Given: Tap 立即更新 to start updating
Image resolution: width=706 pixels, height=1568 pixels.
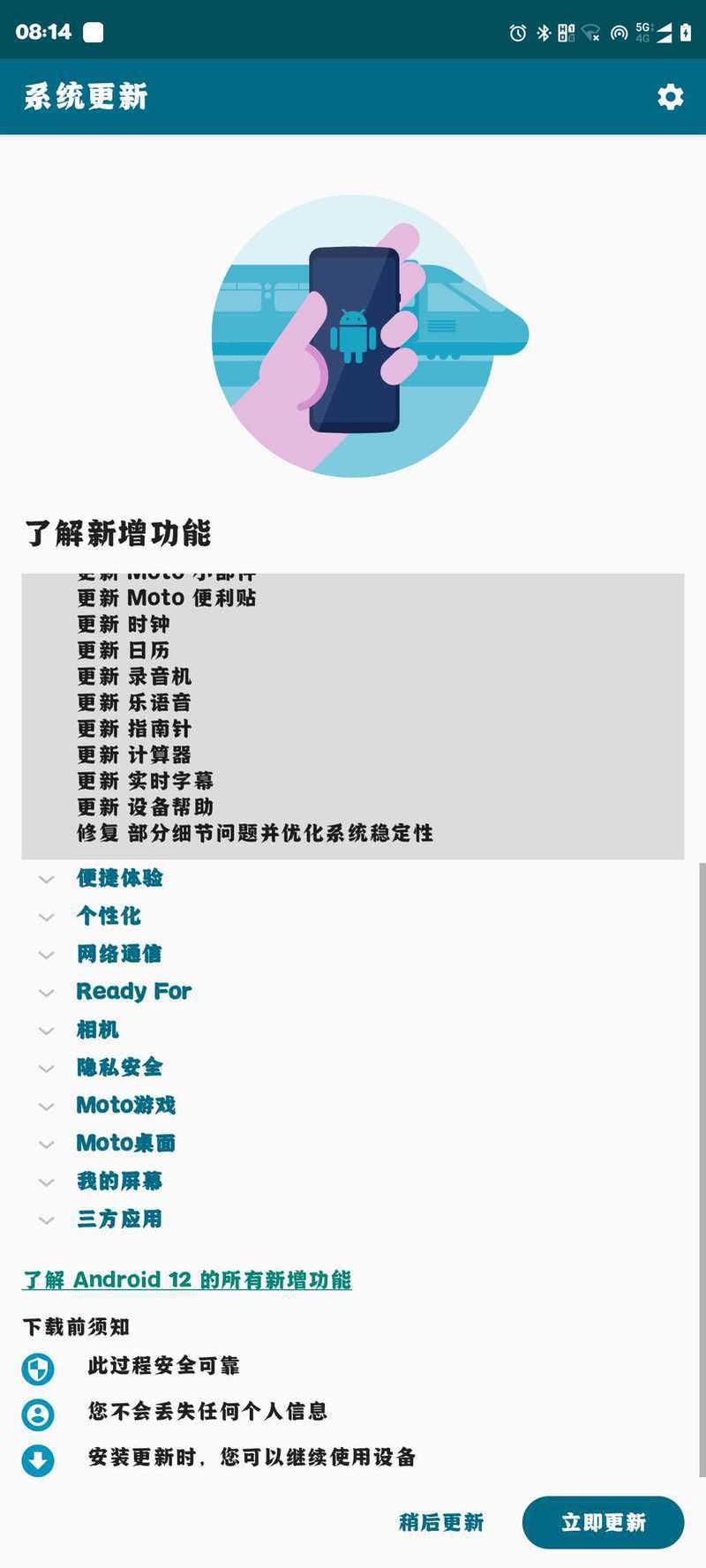Looking at the screenshot, I should (x=604, y=1523).
